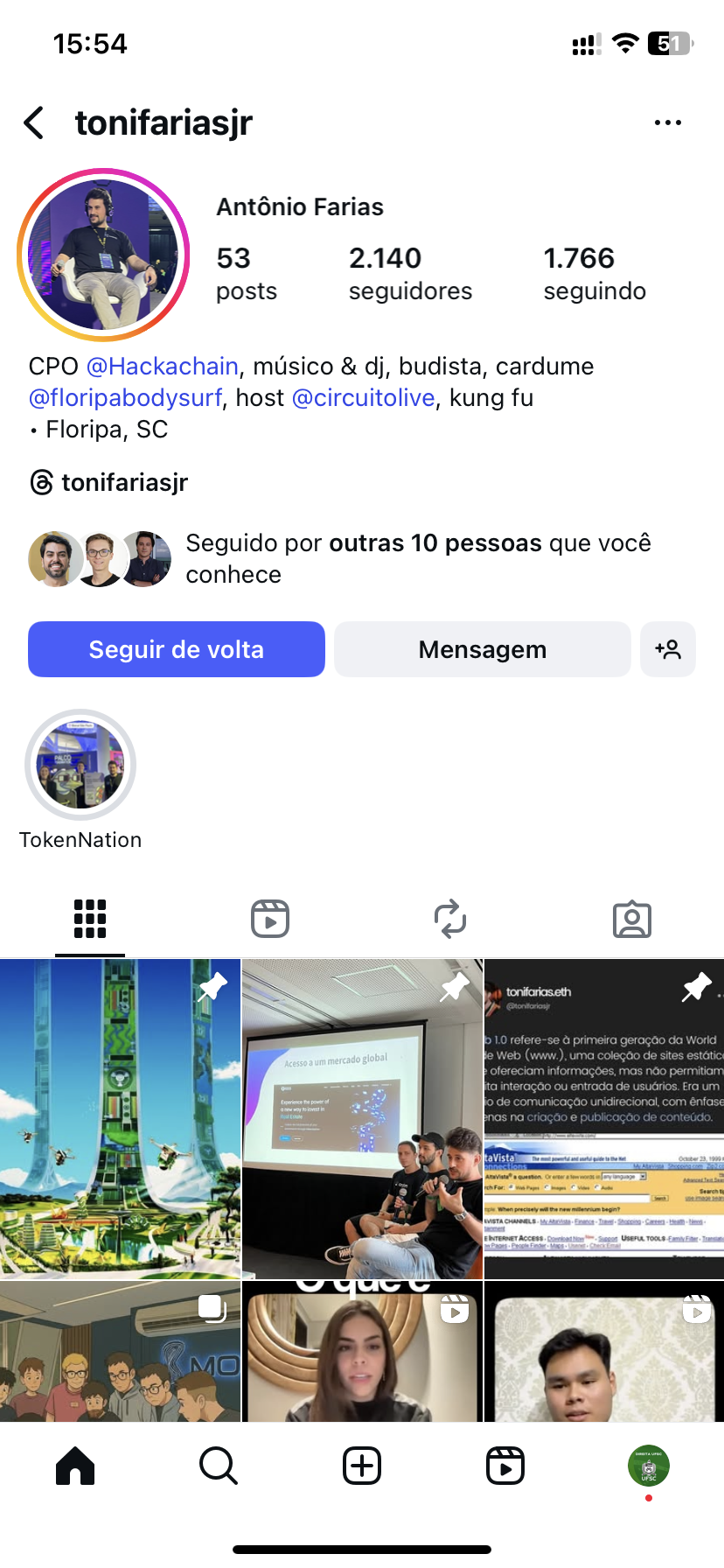This screenshot has height=1568, width=724.
Task: Visit the @floripabodysurf profile link
Action: tap(126, 397)
